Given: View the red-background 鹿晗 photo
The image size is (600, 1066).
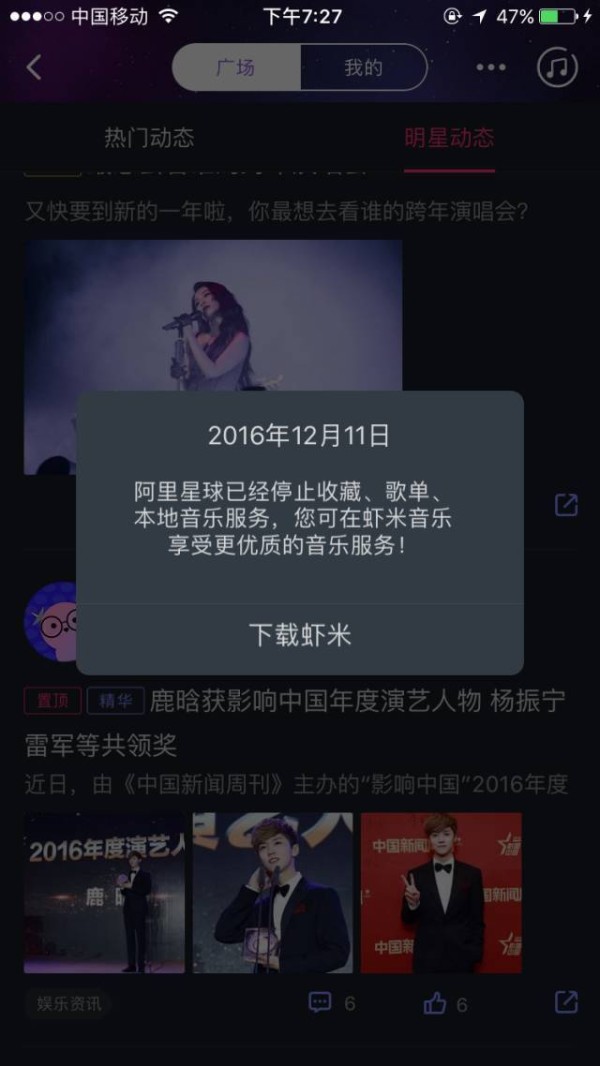Looking at the screenshot, I should coord(441,893).
